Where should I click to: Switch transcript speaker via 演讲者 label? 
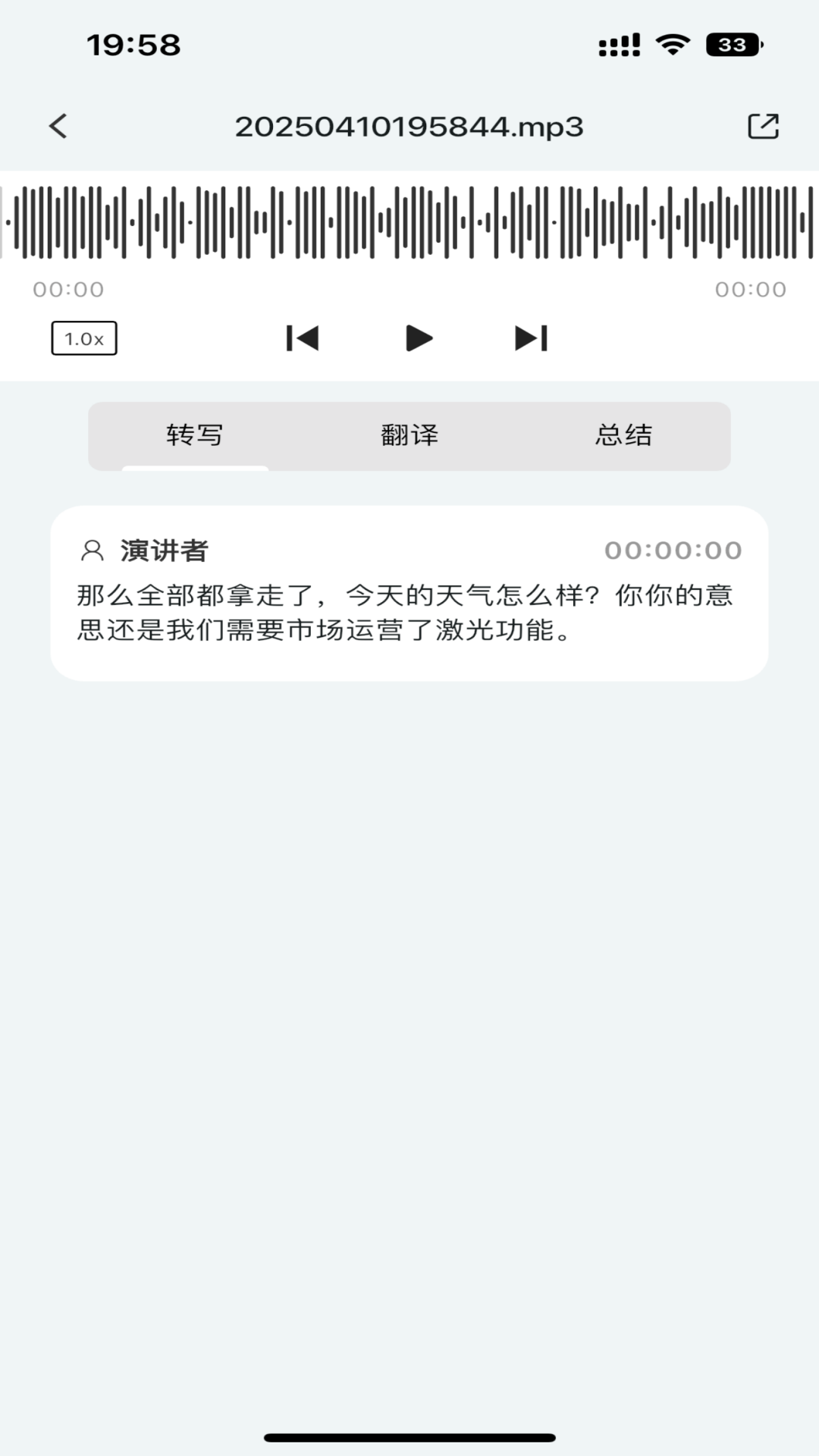click(162, 550)
